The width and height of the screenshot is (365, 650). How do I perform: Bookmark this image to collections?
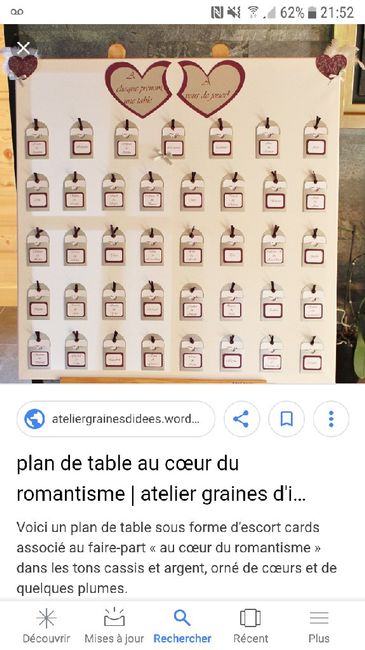(x=286, y=419)
